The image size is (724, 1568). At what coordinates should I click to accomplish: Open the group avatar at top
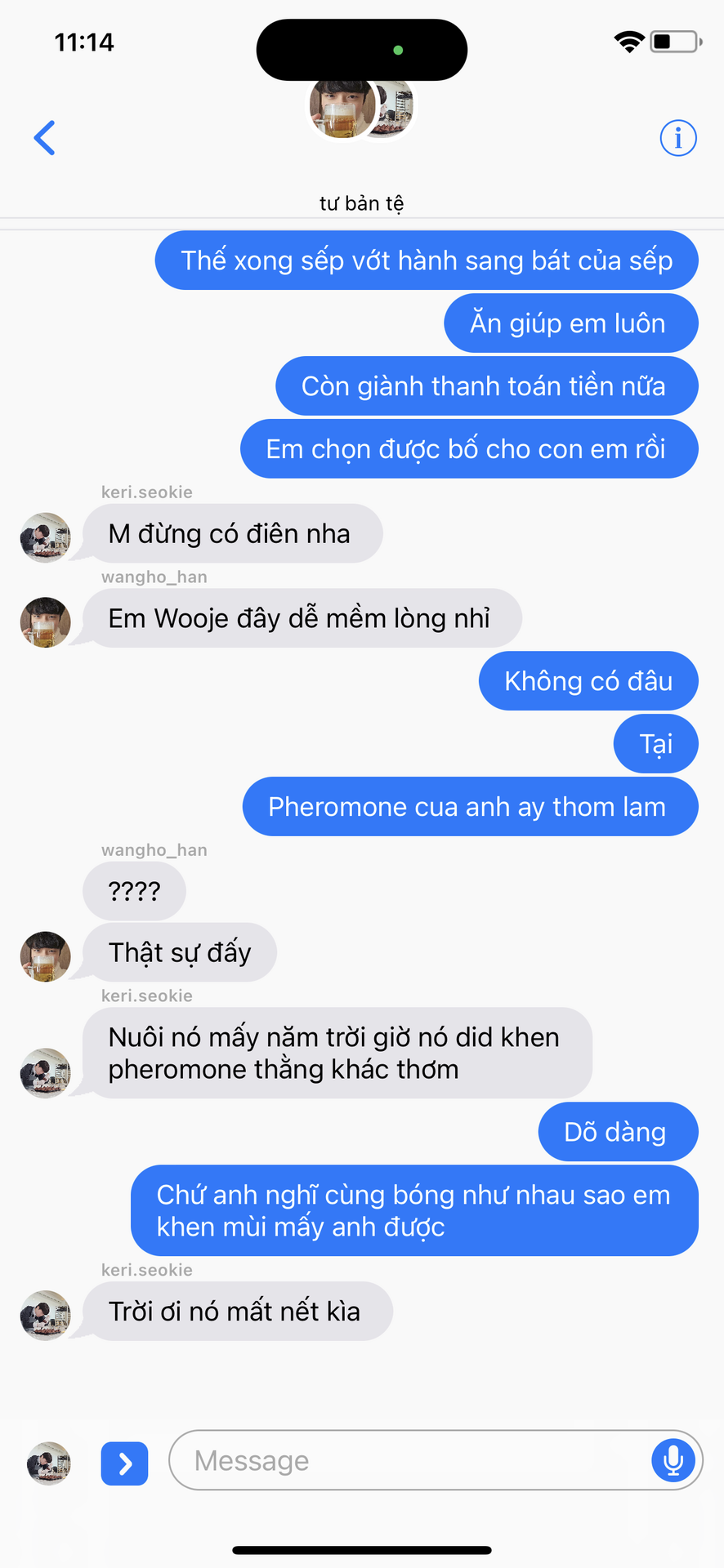tap(361, 106)
